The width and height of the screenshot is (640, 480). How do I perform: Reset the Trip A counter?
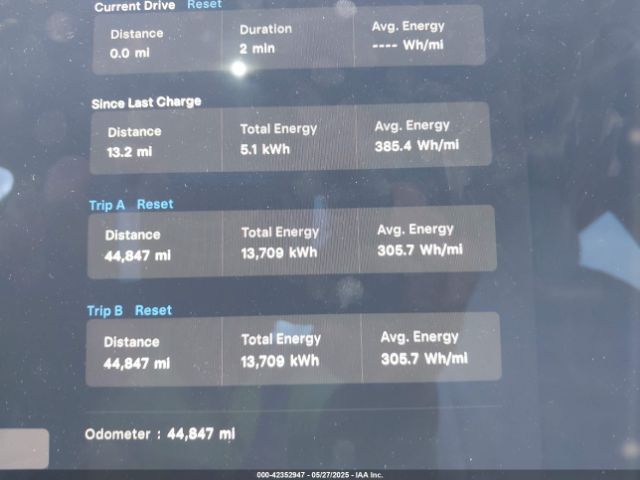(x=155, y=204)
